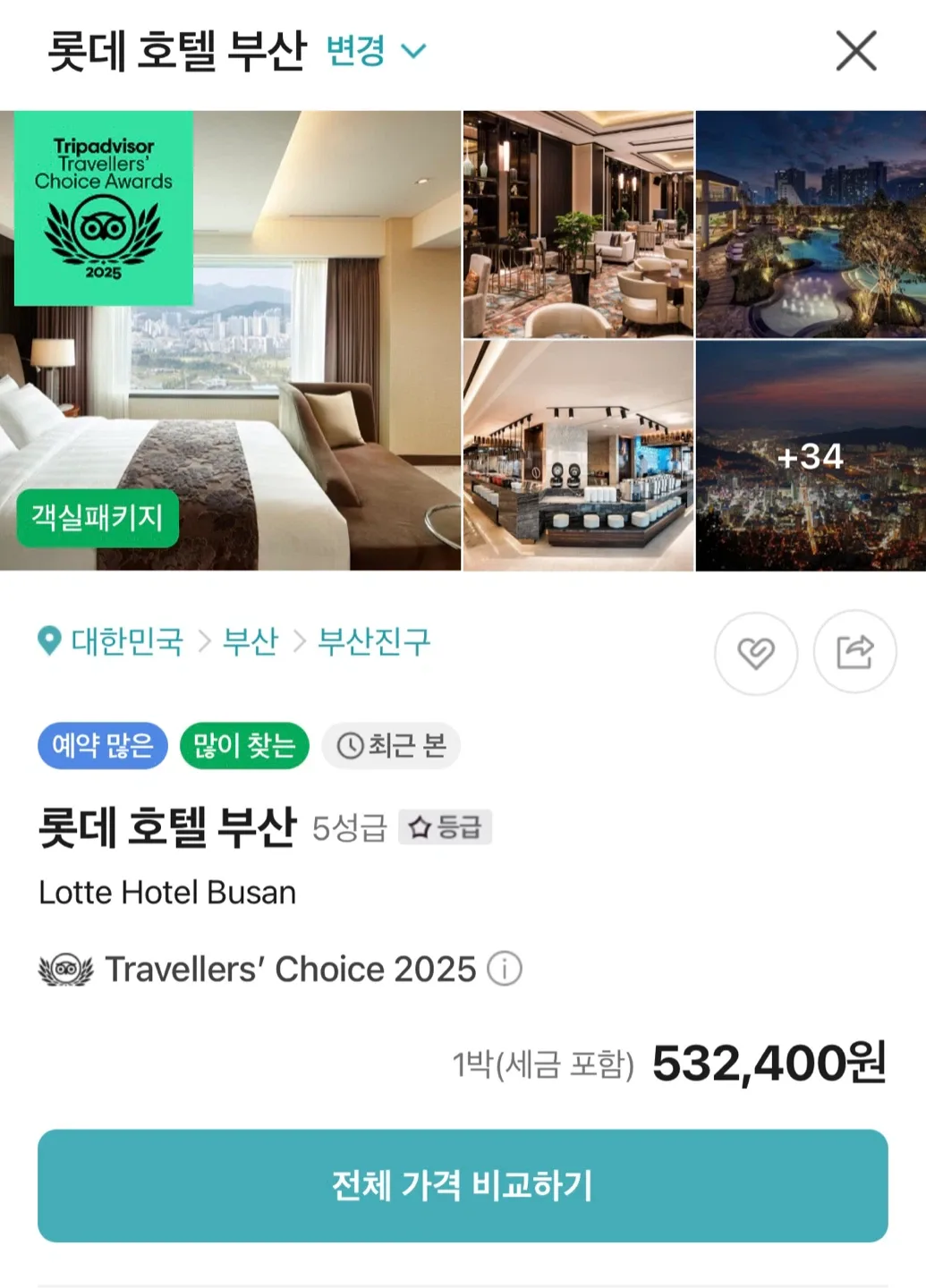The height and width of the screenshot is (1288, 926).
Task: Open Travellers' Choice 2025 info icon
Action: click(x=505, y=969)
